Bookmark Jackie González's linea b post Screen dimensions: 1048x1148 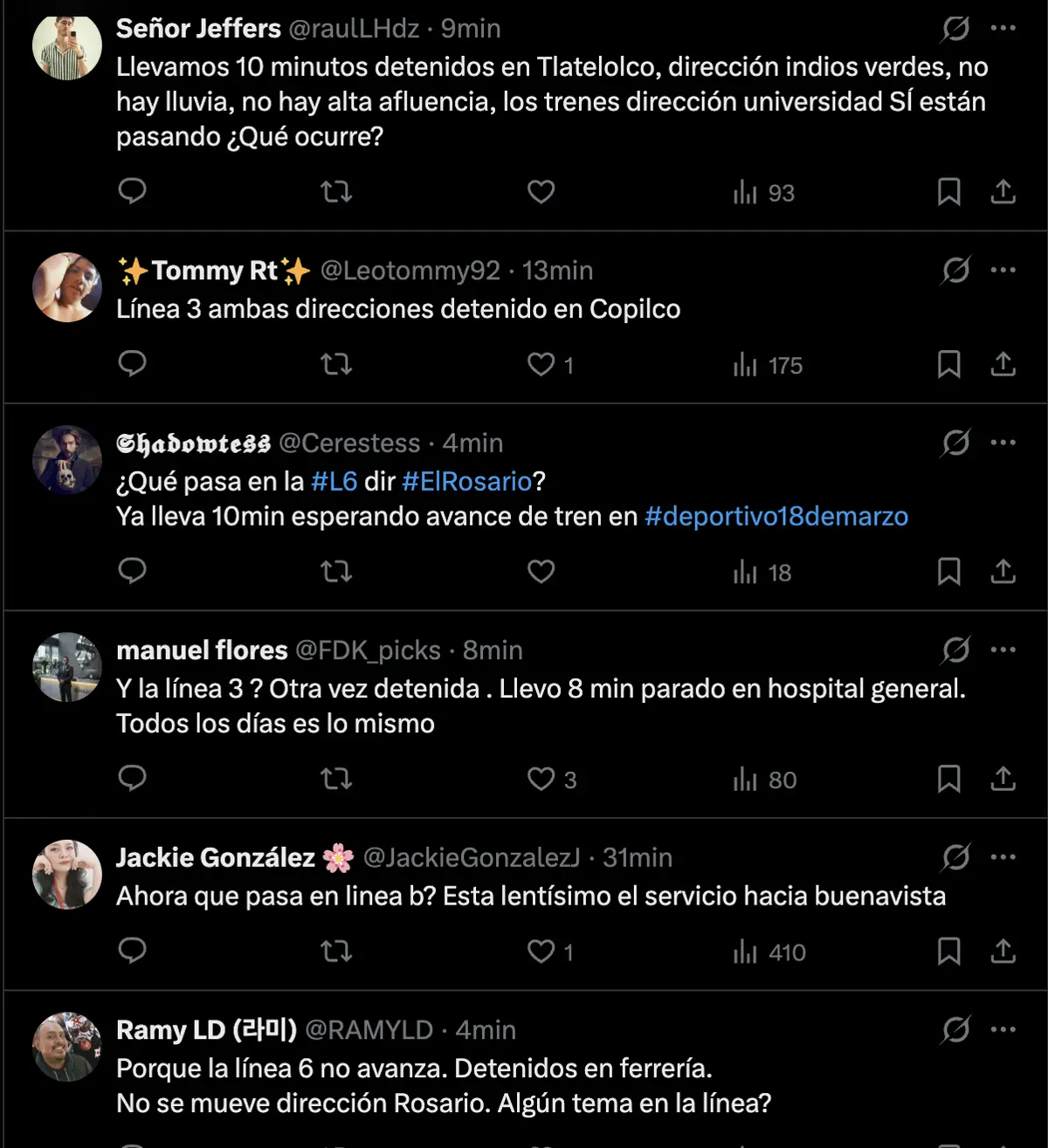click(949, 952)
